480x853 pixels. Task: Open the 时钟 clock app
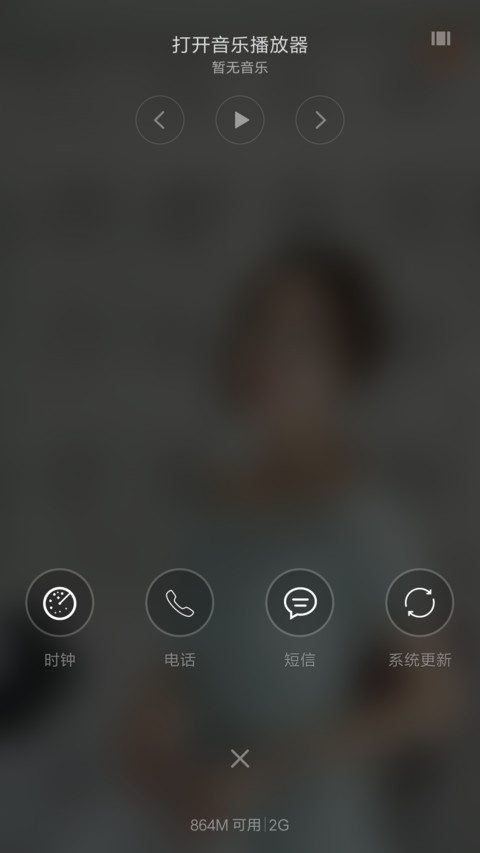[x=60, y=602]
